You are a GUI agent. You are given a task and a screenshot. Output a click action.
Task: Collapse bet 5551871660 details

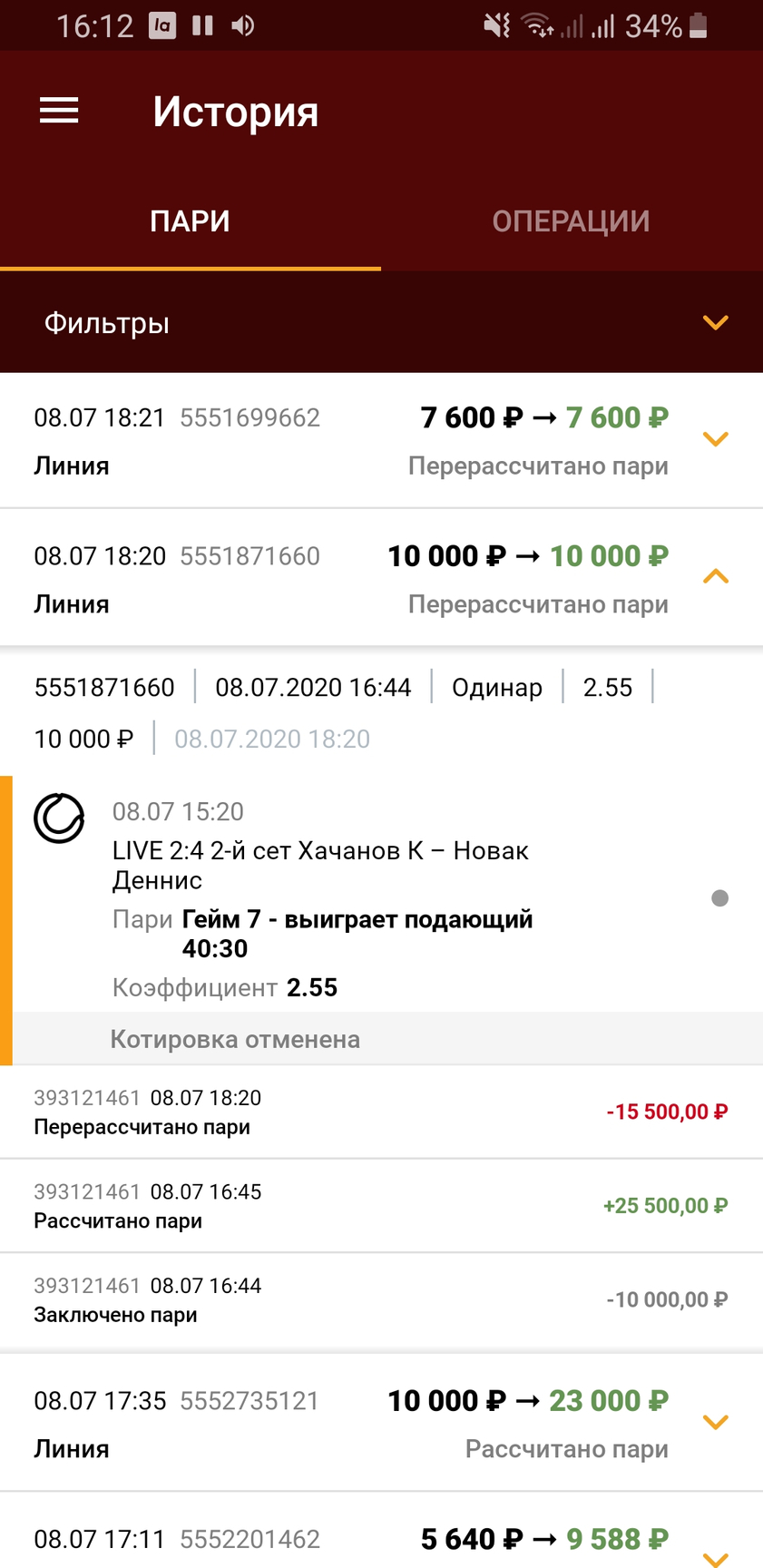(716, 577)
